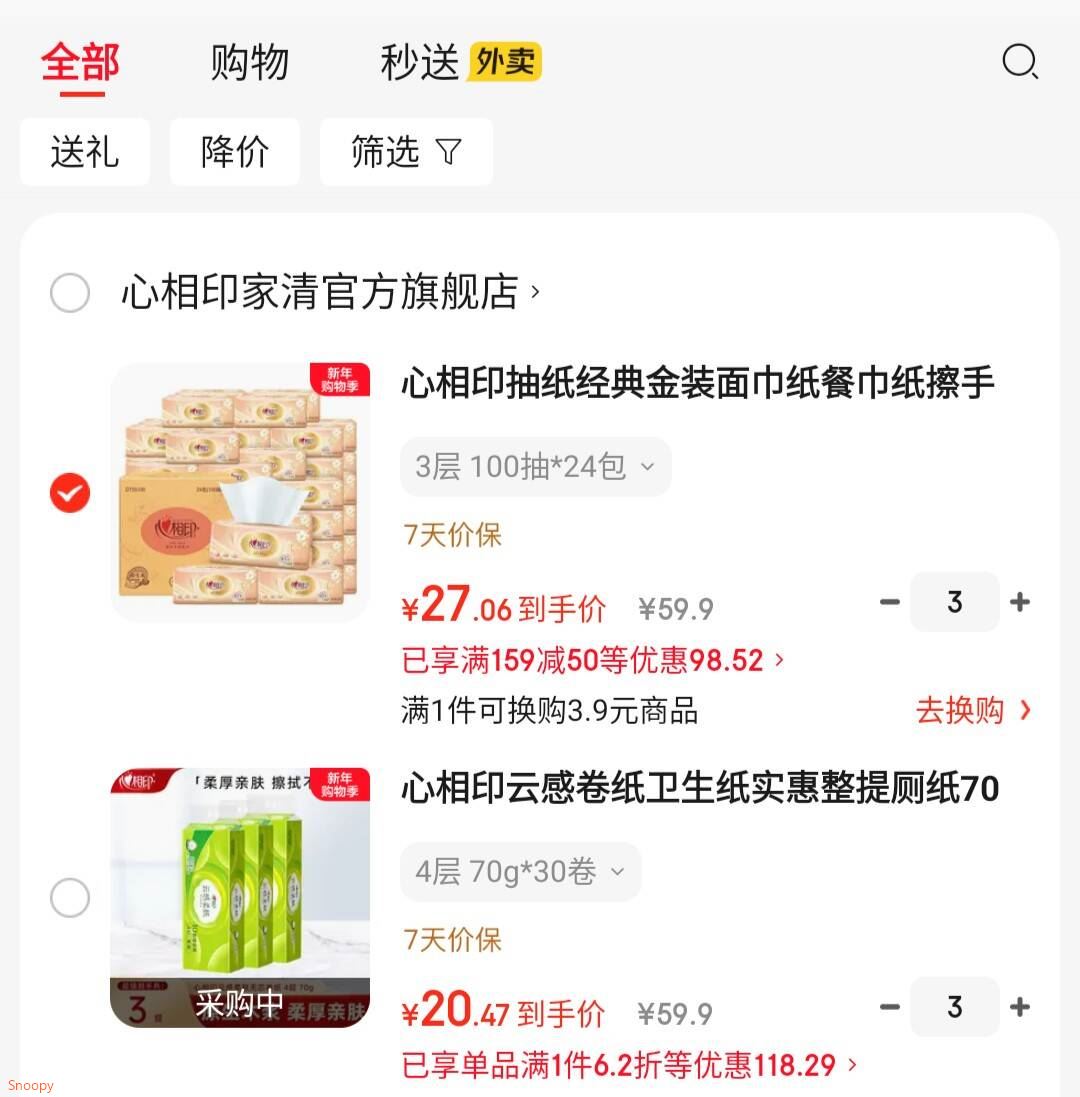This screenshot has width=1080, height=1097.
Task: Open the search icon
Action: click(1019, 62)
